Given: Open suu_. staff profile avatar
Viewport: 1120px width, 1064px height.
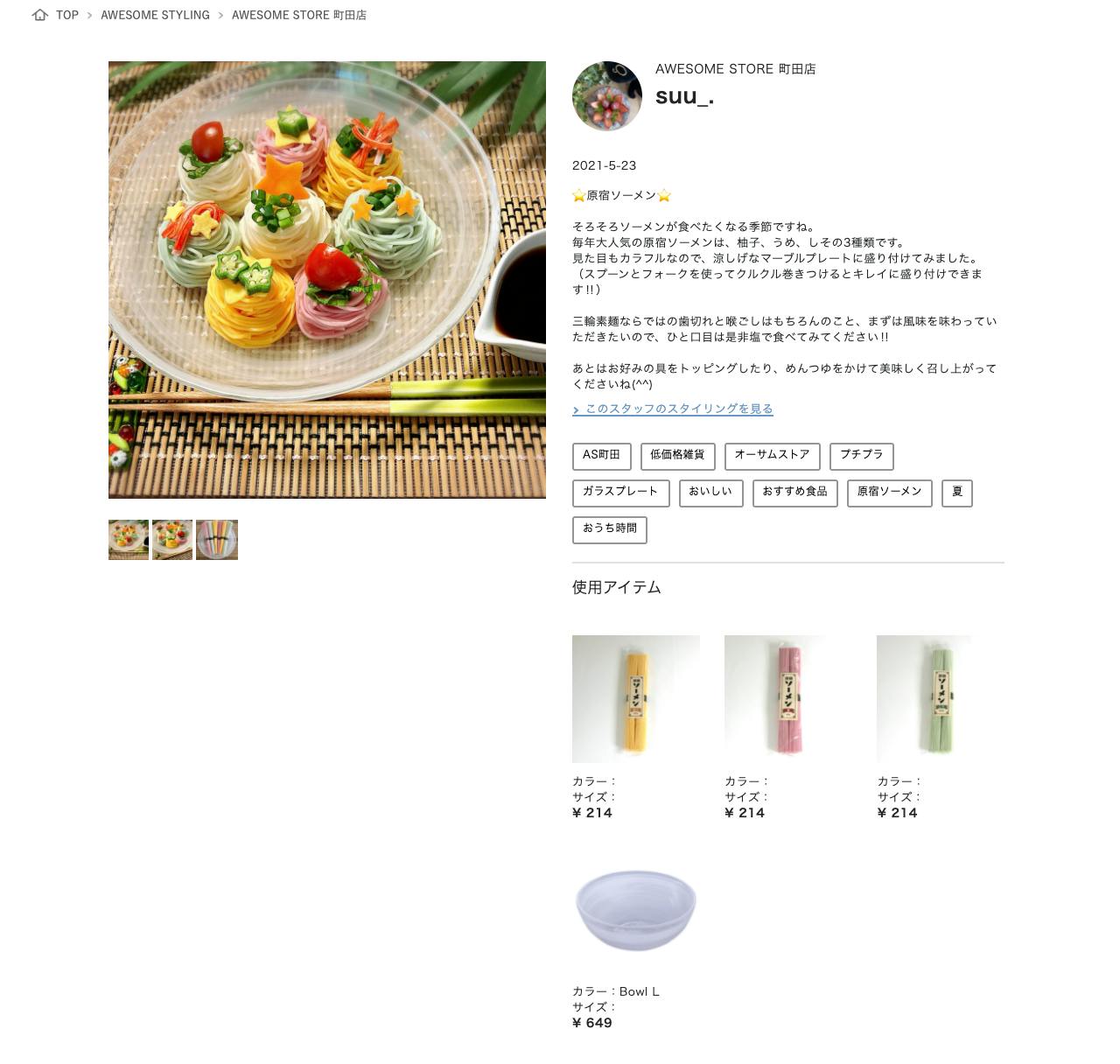Looking at the screenshot, I should 606,96.
